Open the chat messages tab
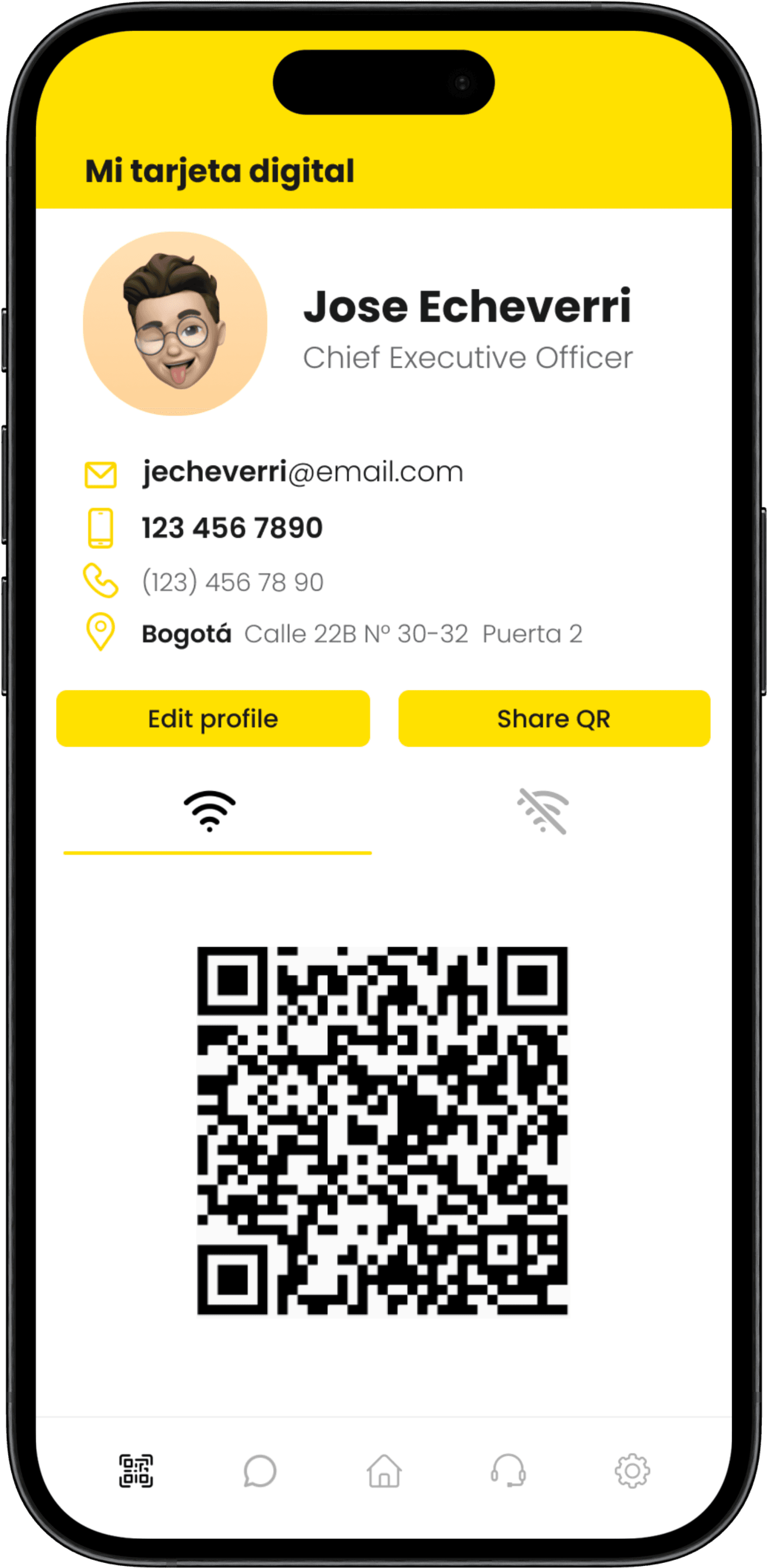767x1568 pixels. 260,1471
